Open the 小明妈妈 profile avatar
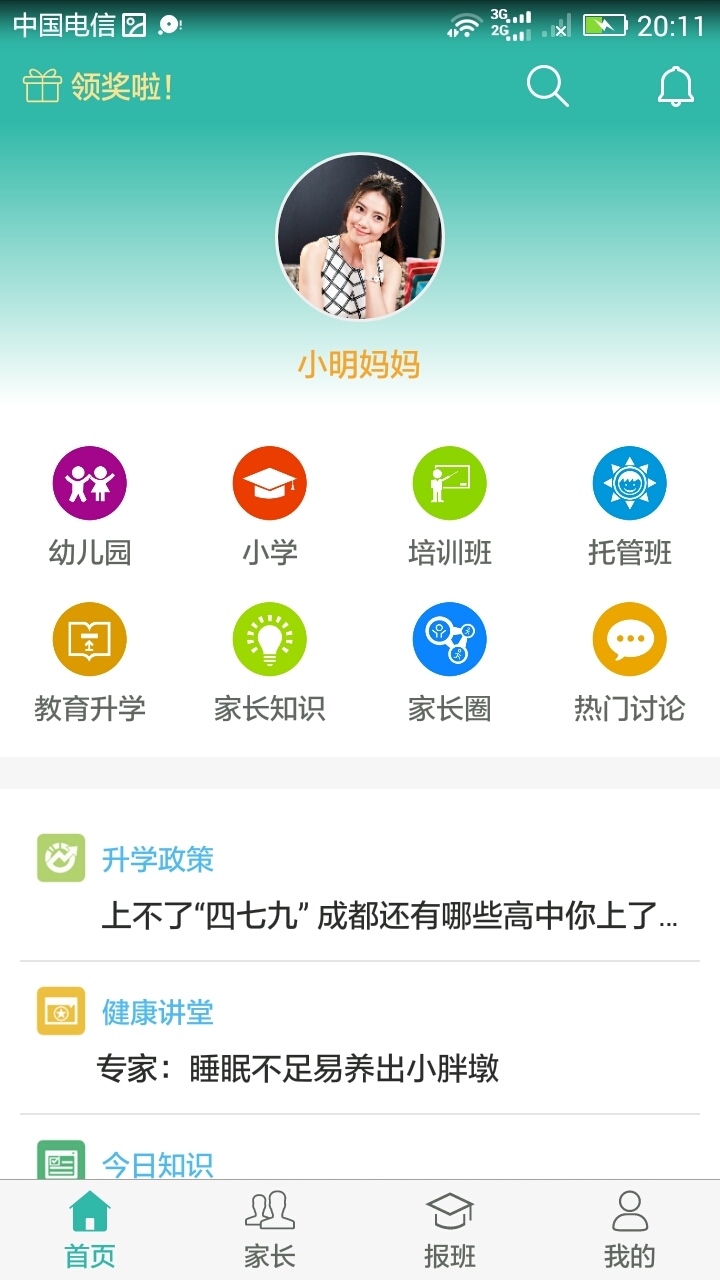 click(360, 237)
